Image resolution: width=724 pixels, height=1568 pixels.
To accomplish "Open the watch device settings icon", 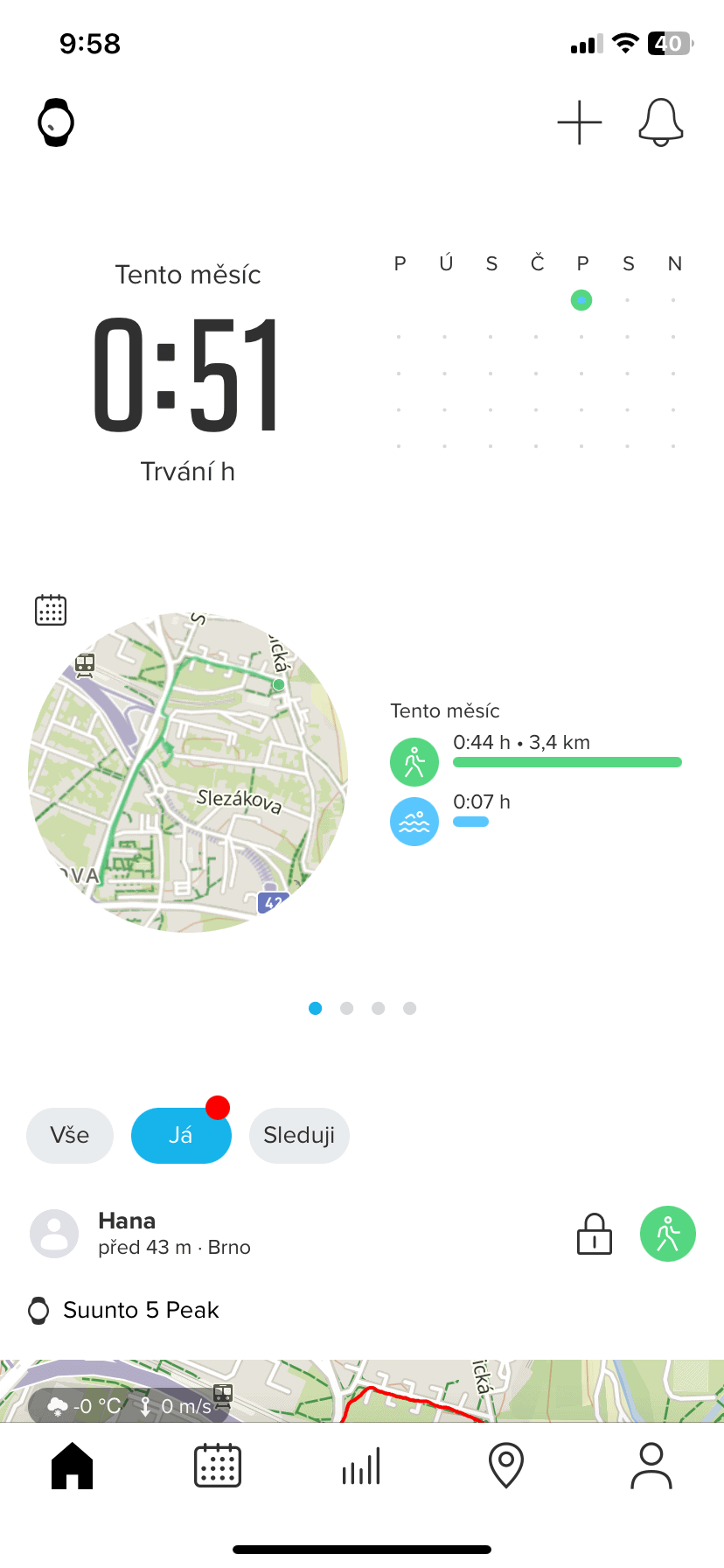I will tap(56, 122).
